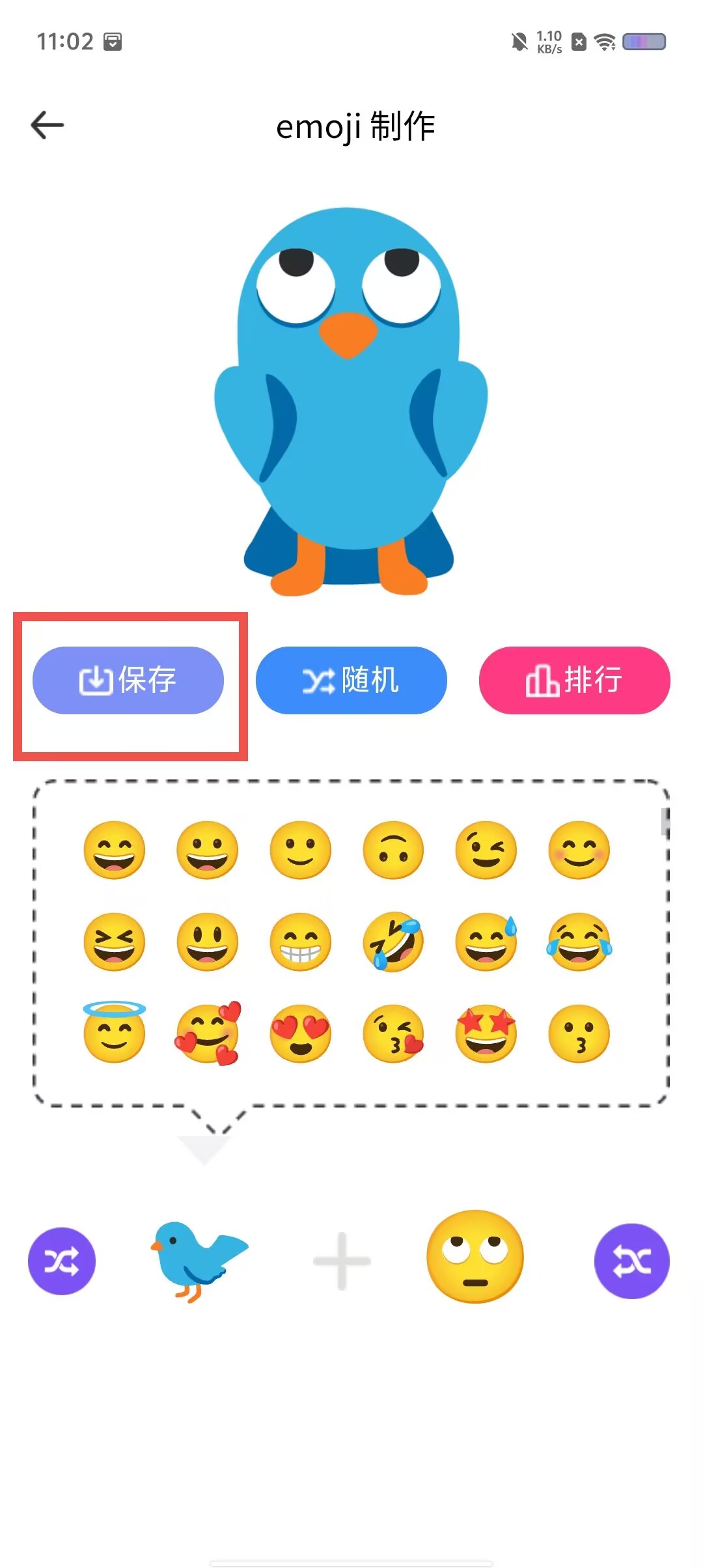Select the blue bird emoji slot
This screenshot has height=1568, width=703.
[x=199, y=1261]
